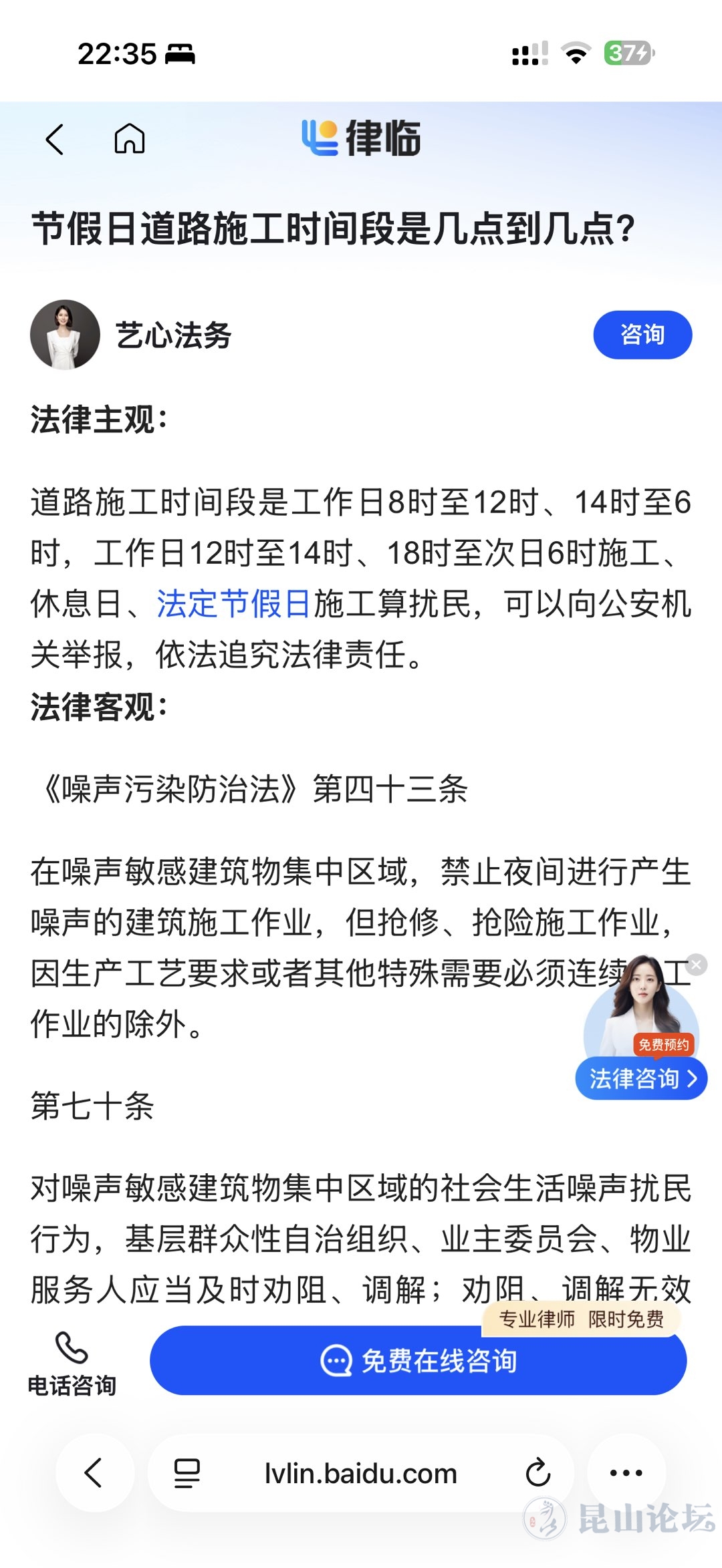Open the browser reader/tabs icon
The height and width of the screenshot is (1568, 722).
point(187,1472)
